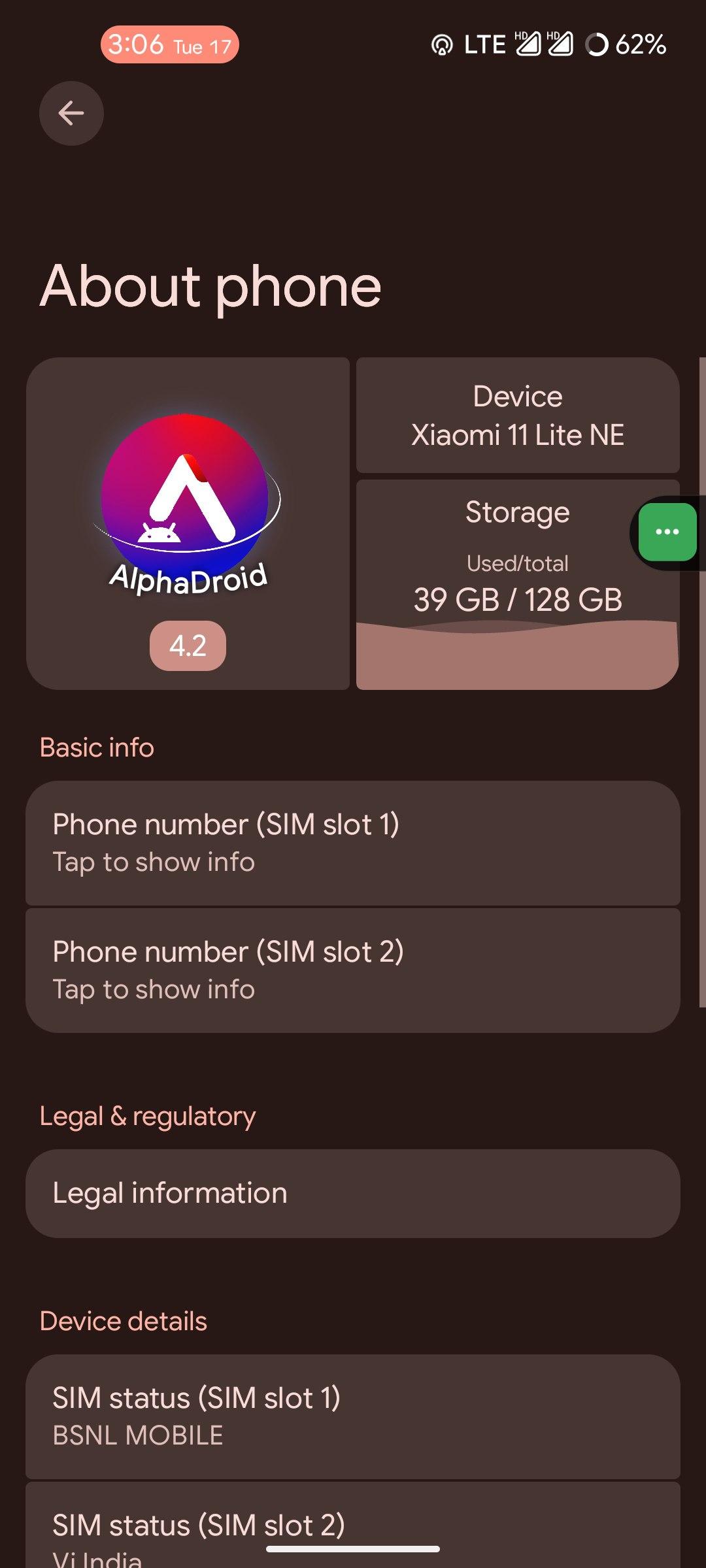
Task: View SIM status for SIM slot 1
Action: (353, 1416)
